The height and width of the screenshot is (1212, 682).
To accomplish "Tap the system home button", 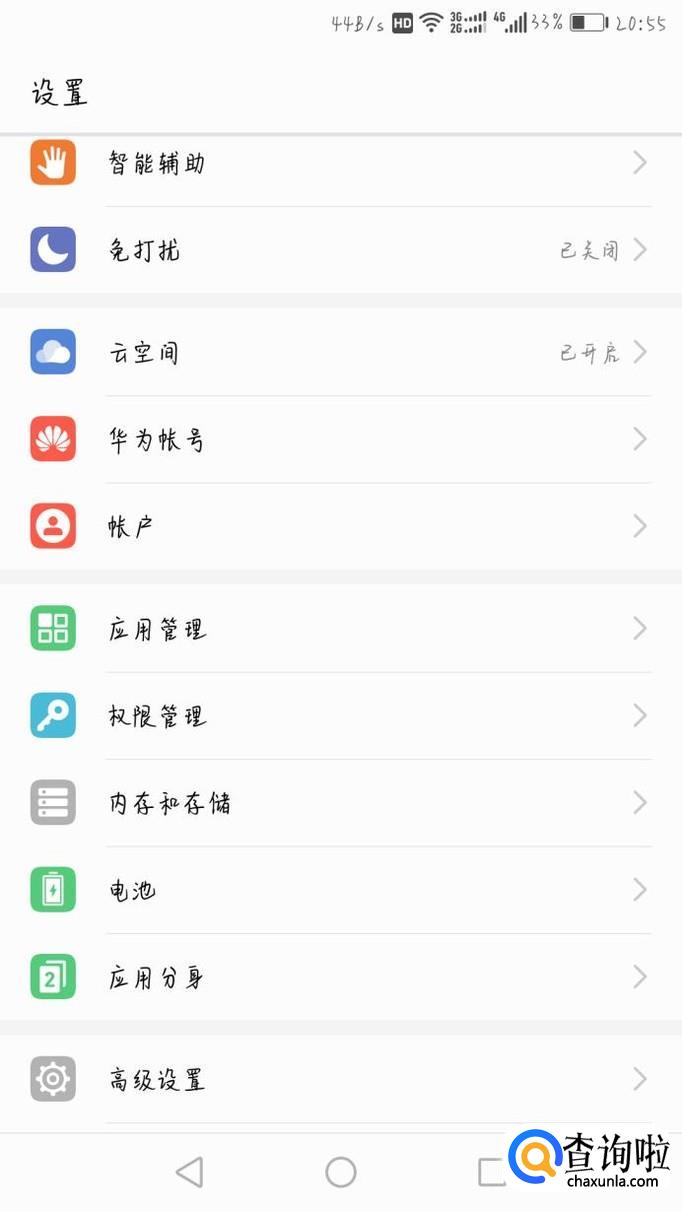I will pos(341,1172).
